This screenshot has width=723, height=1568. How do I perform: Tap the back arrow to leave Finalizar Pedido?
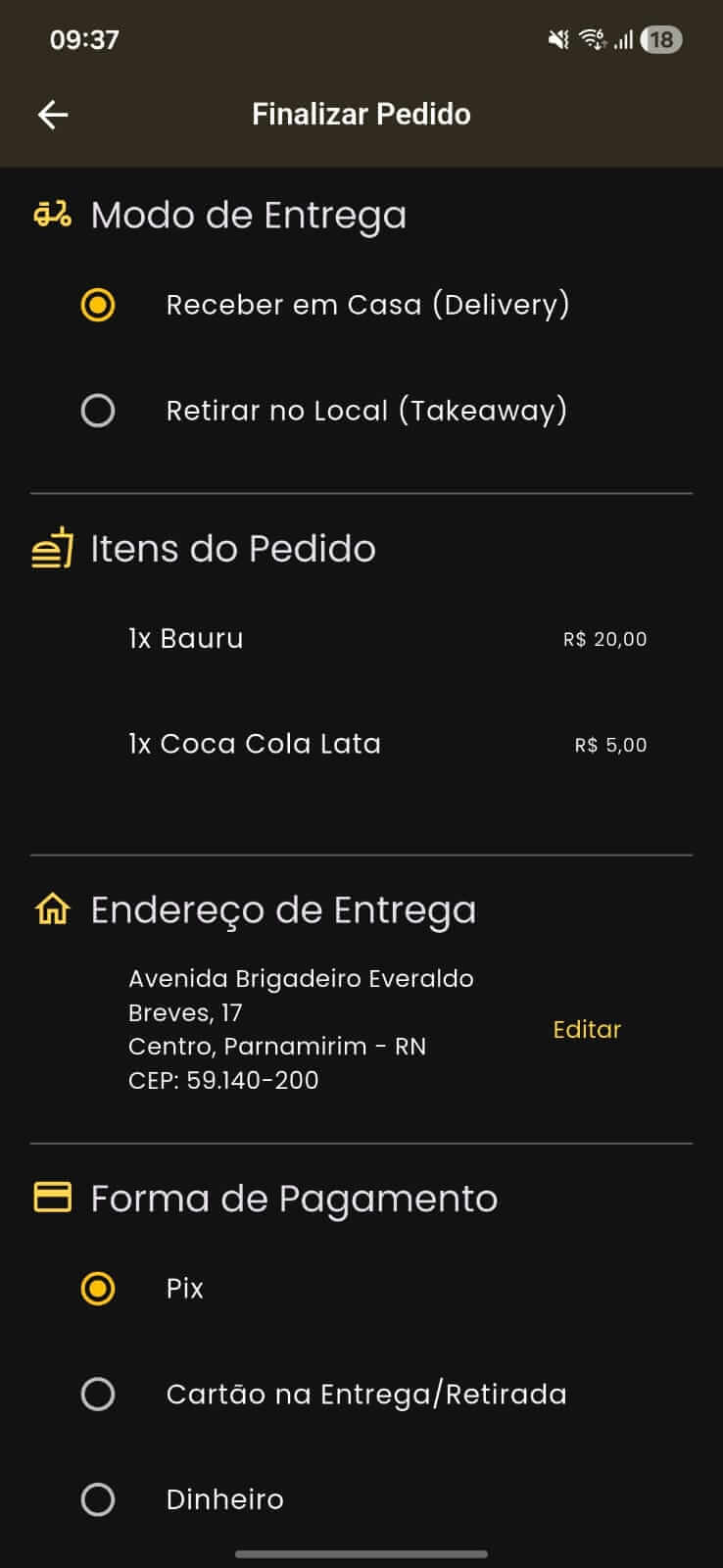(x=53, y=114)
